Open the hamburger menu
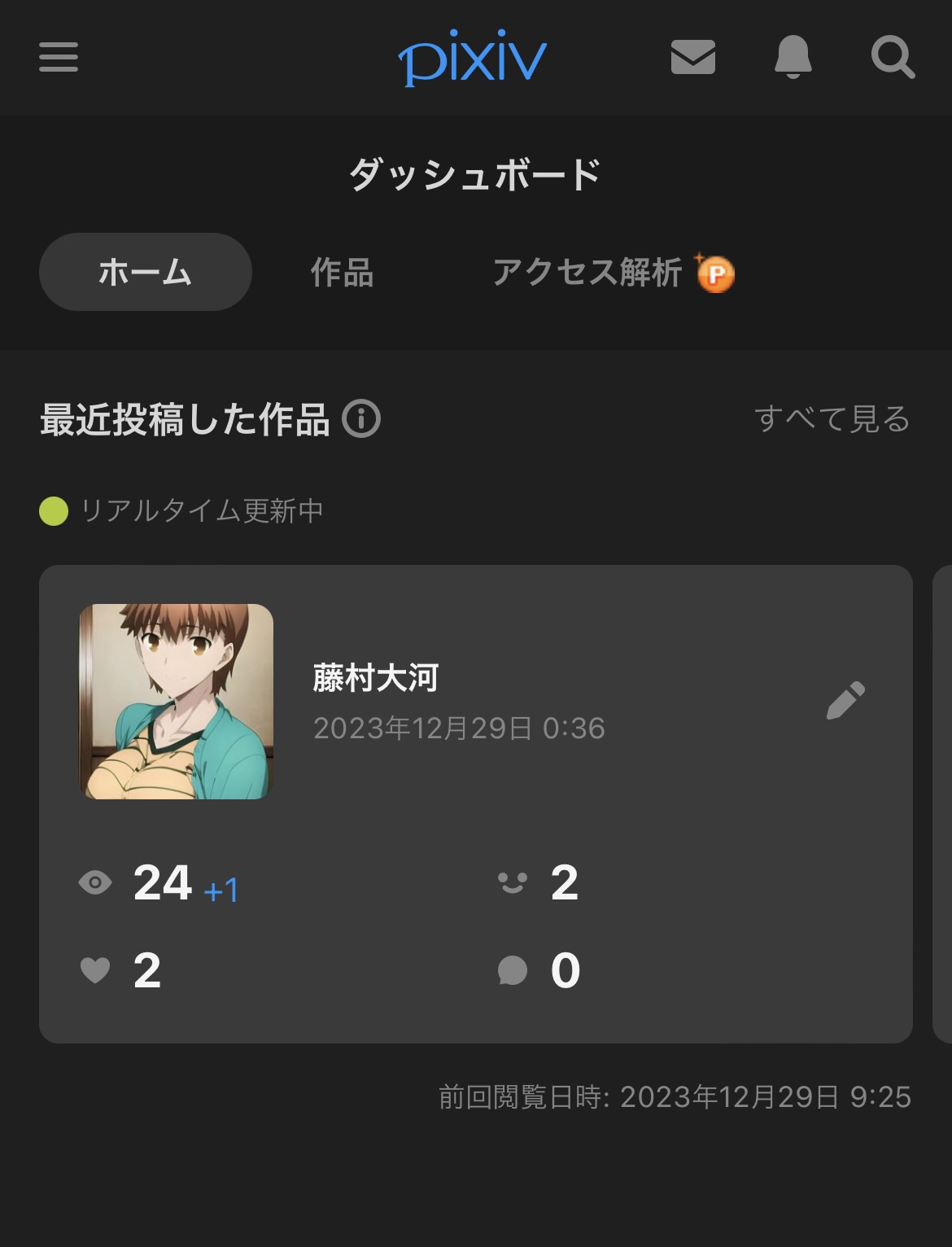 [59, 57]
